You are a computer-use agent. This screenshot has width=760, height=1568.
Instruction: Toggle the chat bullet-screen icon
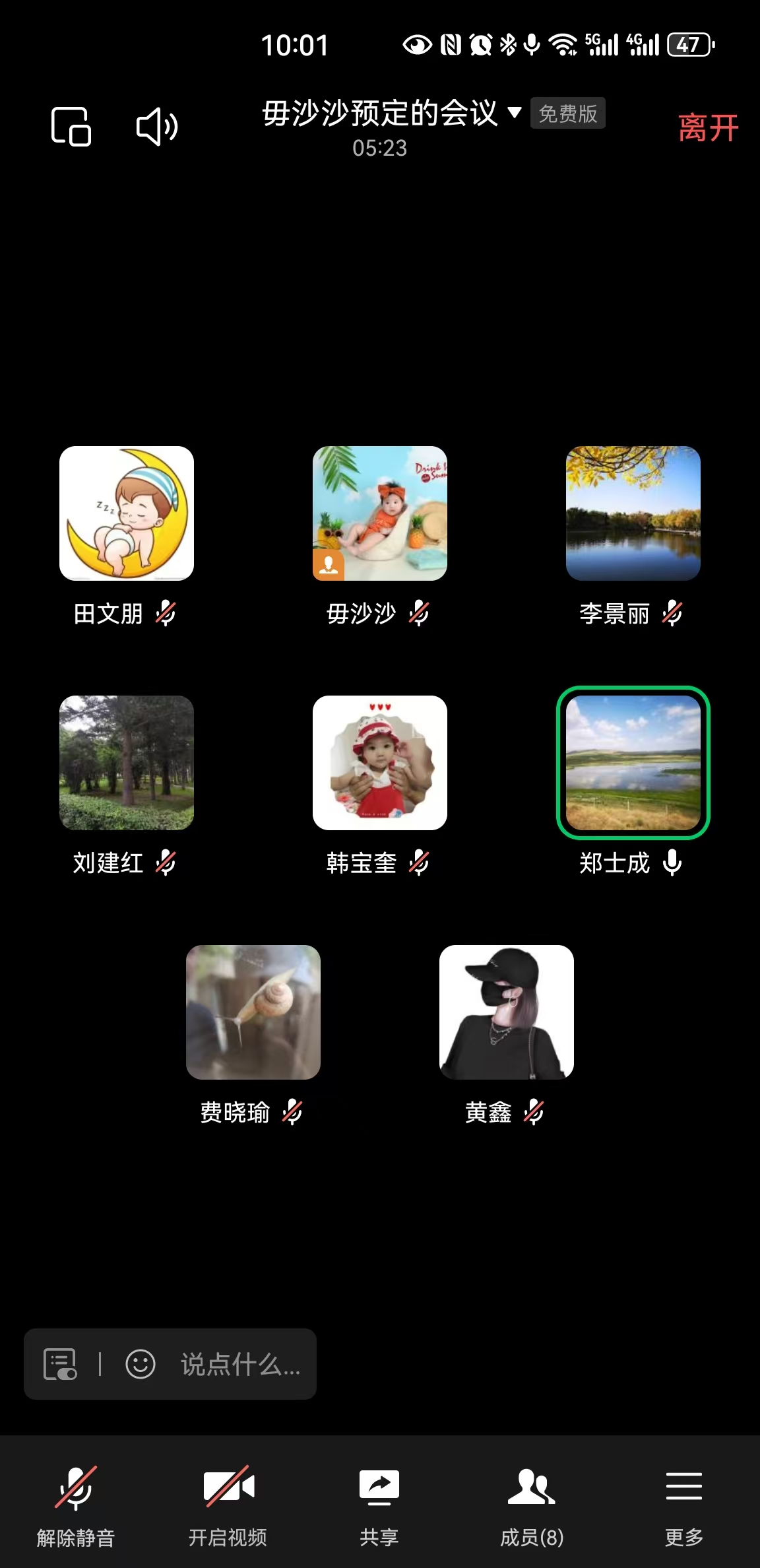(x=60, y=1364)
